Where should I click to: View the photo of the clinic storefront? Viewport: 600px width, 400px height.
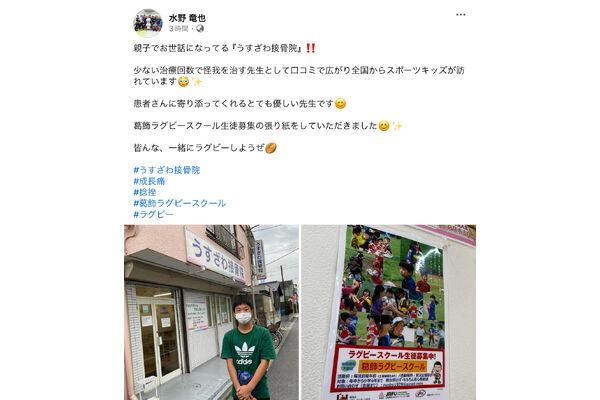click(x=211, y=312)
